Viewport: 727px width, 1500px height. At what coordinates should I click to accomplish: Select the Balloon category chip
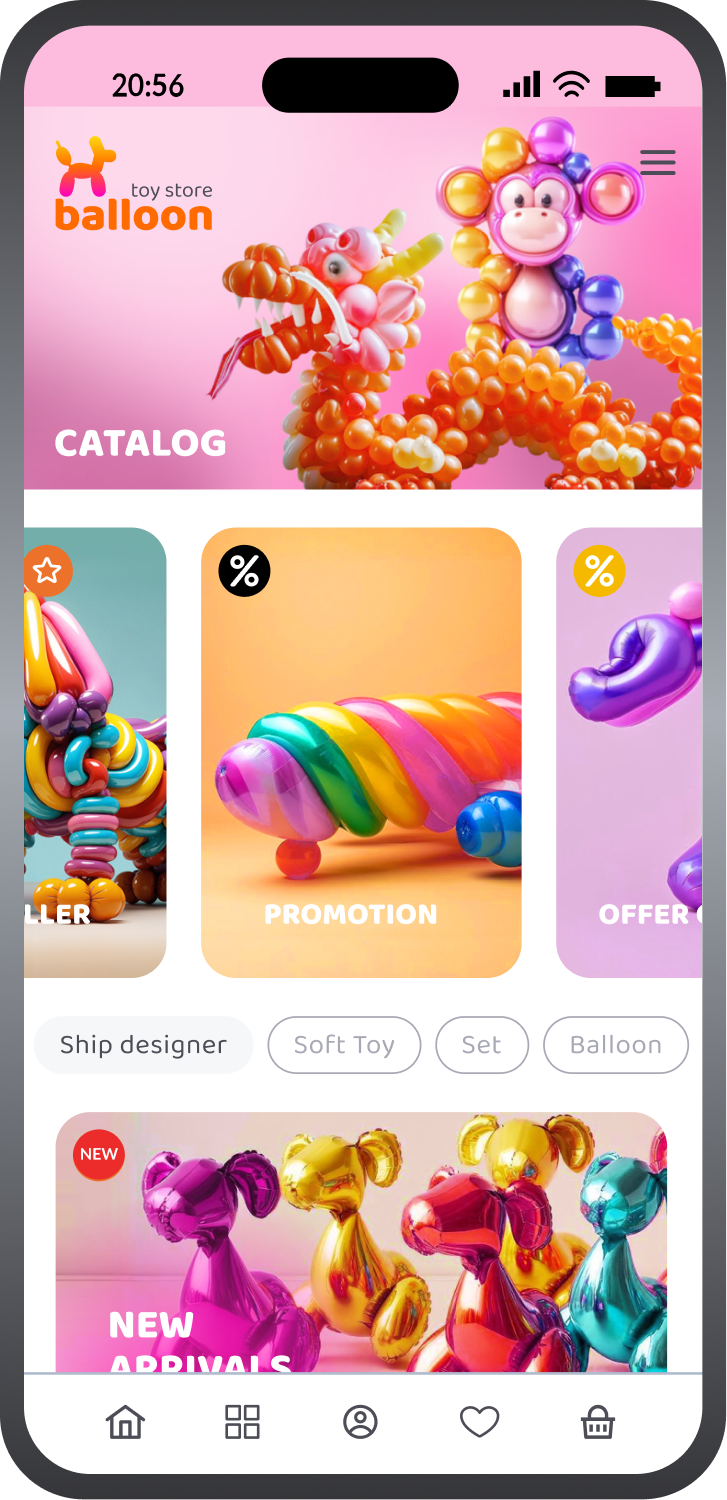pos(615,1045)
